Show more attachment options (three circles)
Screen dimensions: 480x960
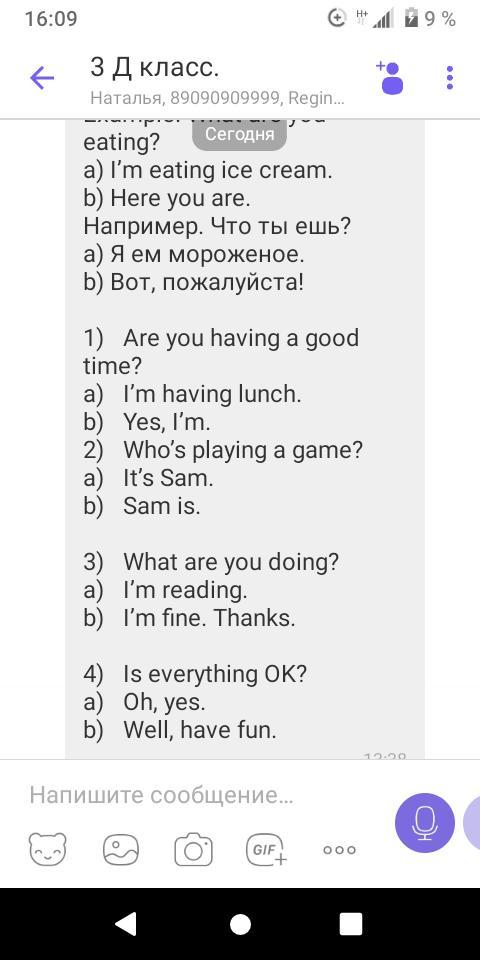point(339,850)
